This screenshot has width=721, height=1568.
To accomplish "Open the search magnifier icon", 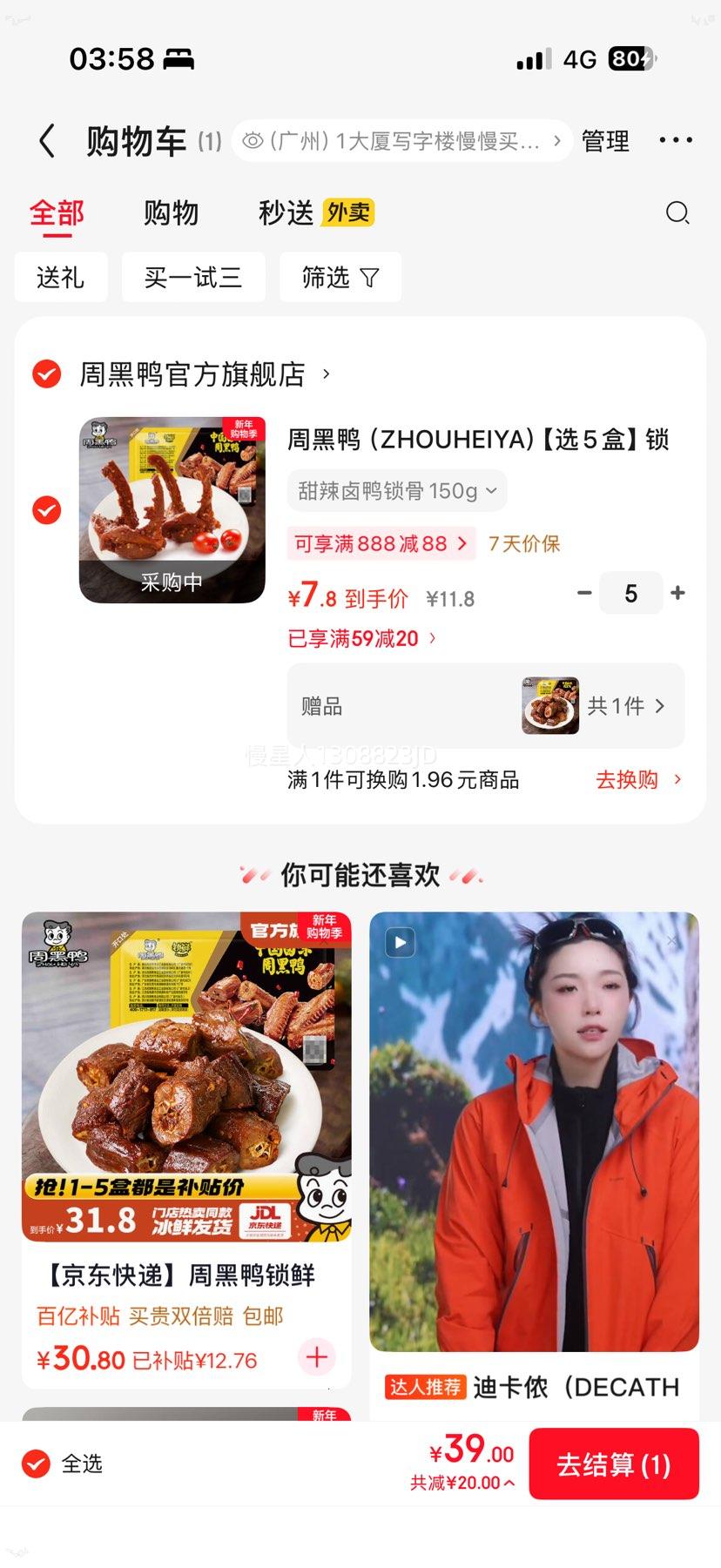I will click(x=677, y=212).
